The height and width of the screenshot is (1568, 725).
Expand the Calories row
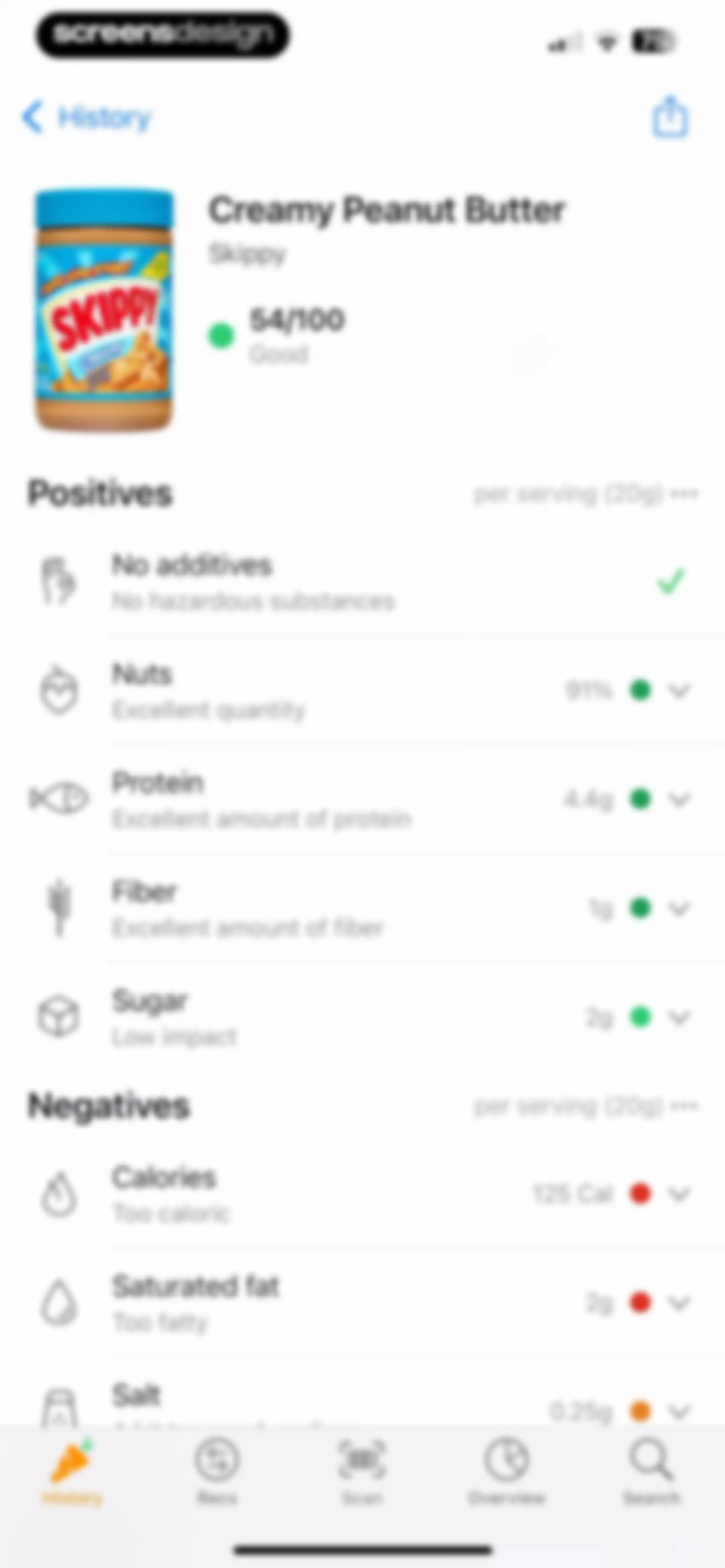(679, 1194)
